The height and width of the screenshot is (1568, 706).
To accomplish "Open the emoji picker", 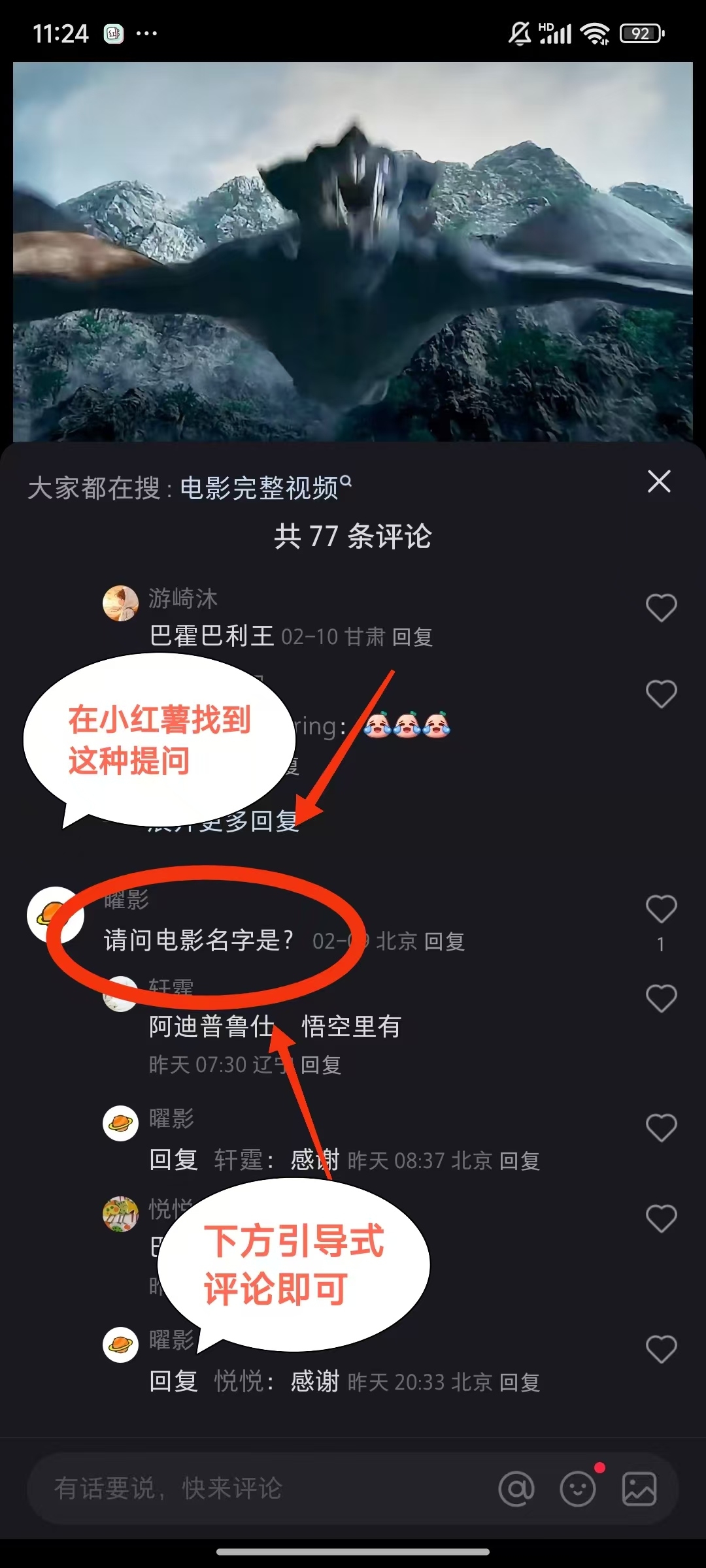I will click(578, 1489).
